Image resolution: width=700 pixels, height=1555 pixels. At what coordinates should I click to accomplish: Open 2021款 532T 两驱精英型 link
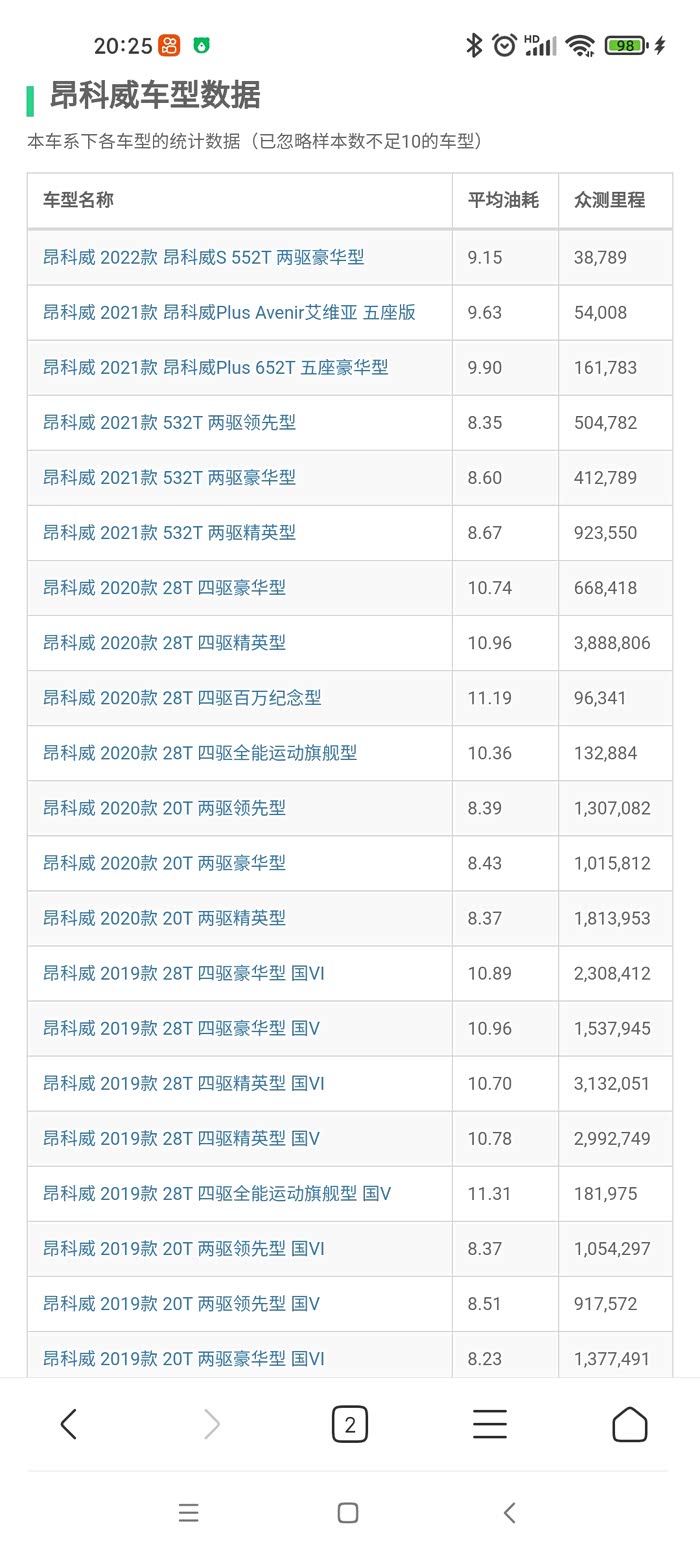pyautogui.click(x=169, y=532)
